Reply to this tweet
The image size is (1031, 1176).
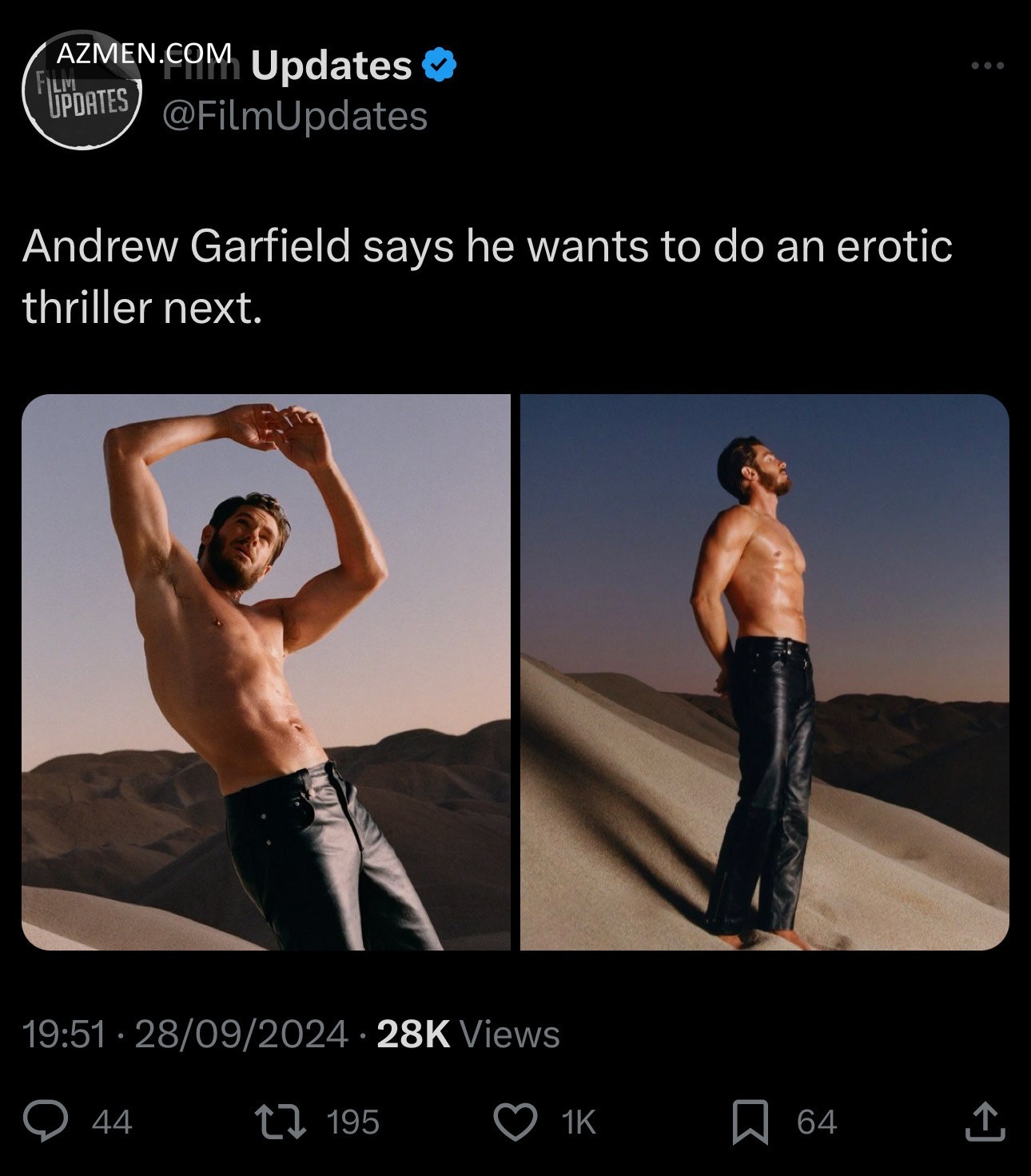[x=46, y=1121]
